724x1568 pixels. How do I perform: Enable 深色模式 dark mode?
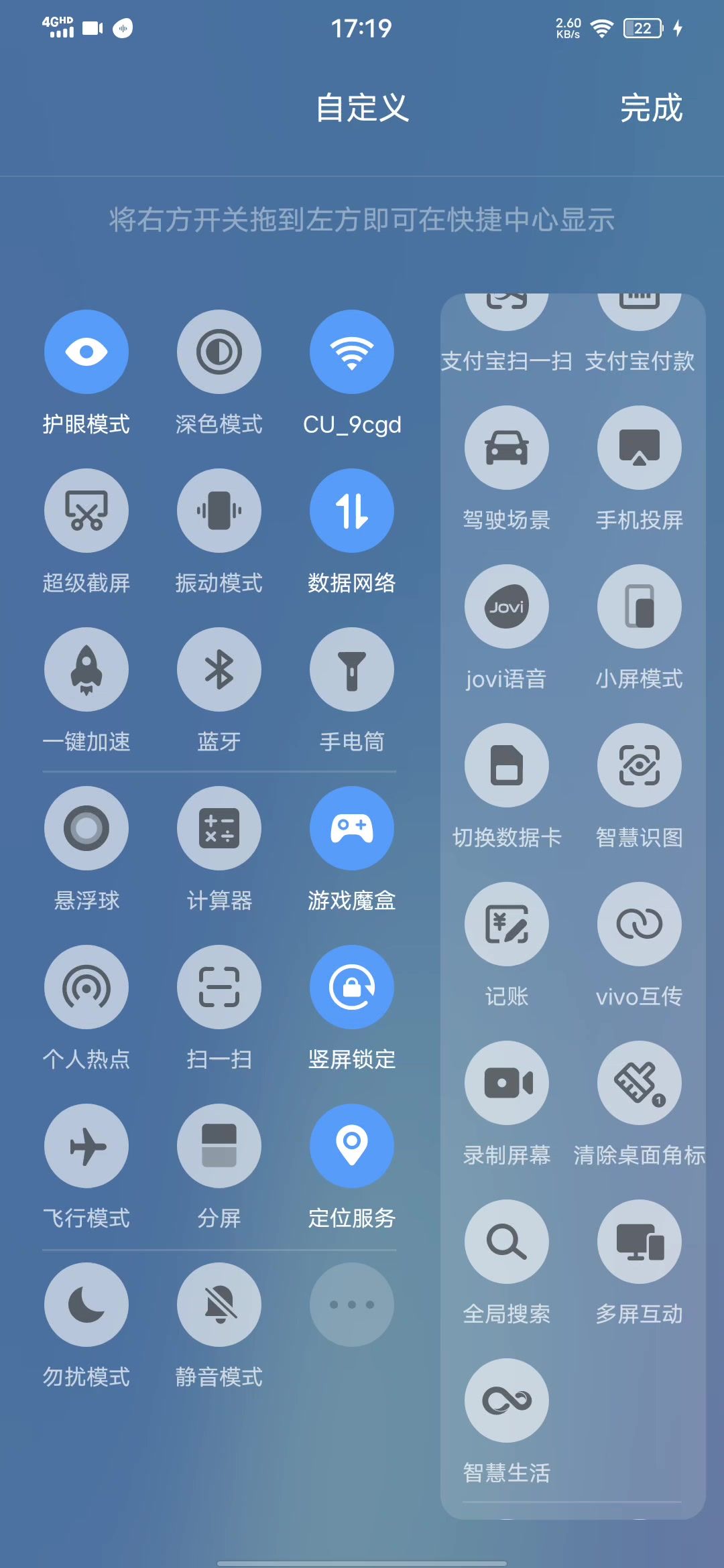219,352
